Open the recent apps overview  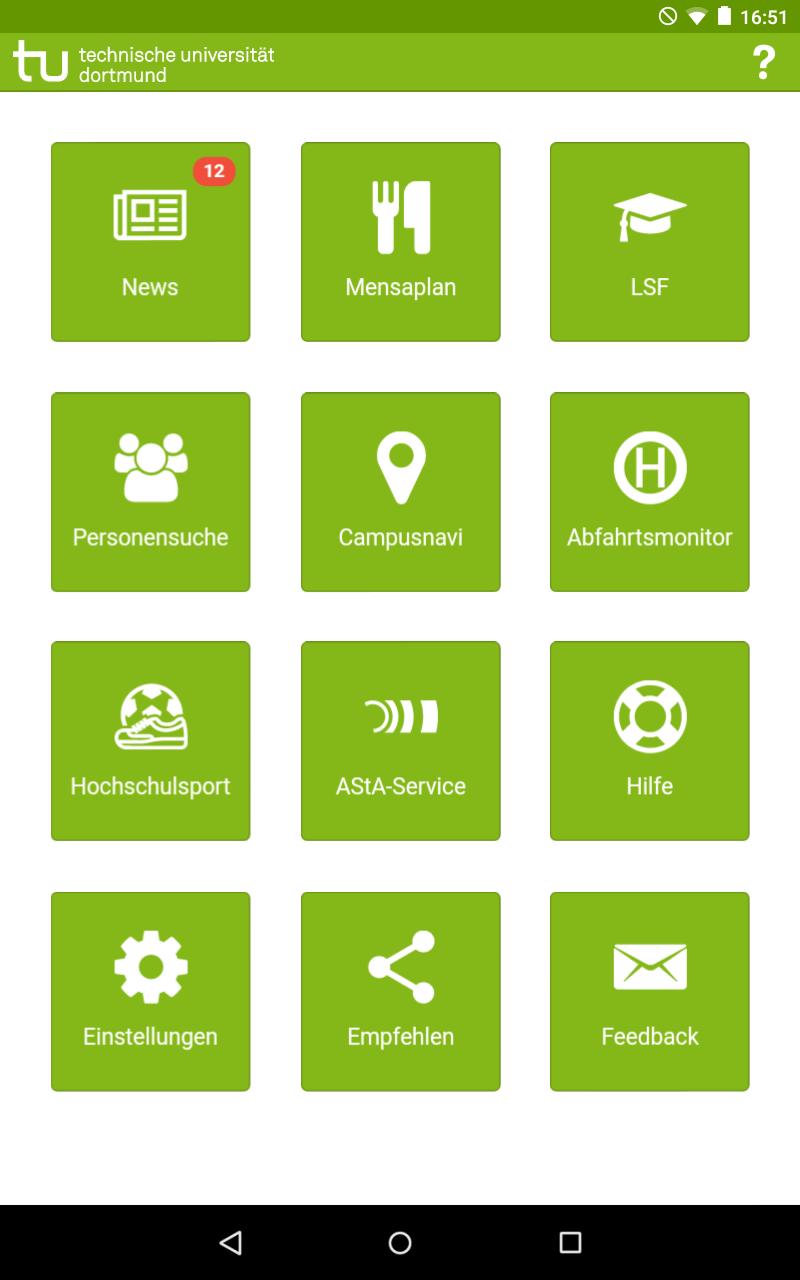pyautogui.click(x=570, y=1242)
